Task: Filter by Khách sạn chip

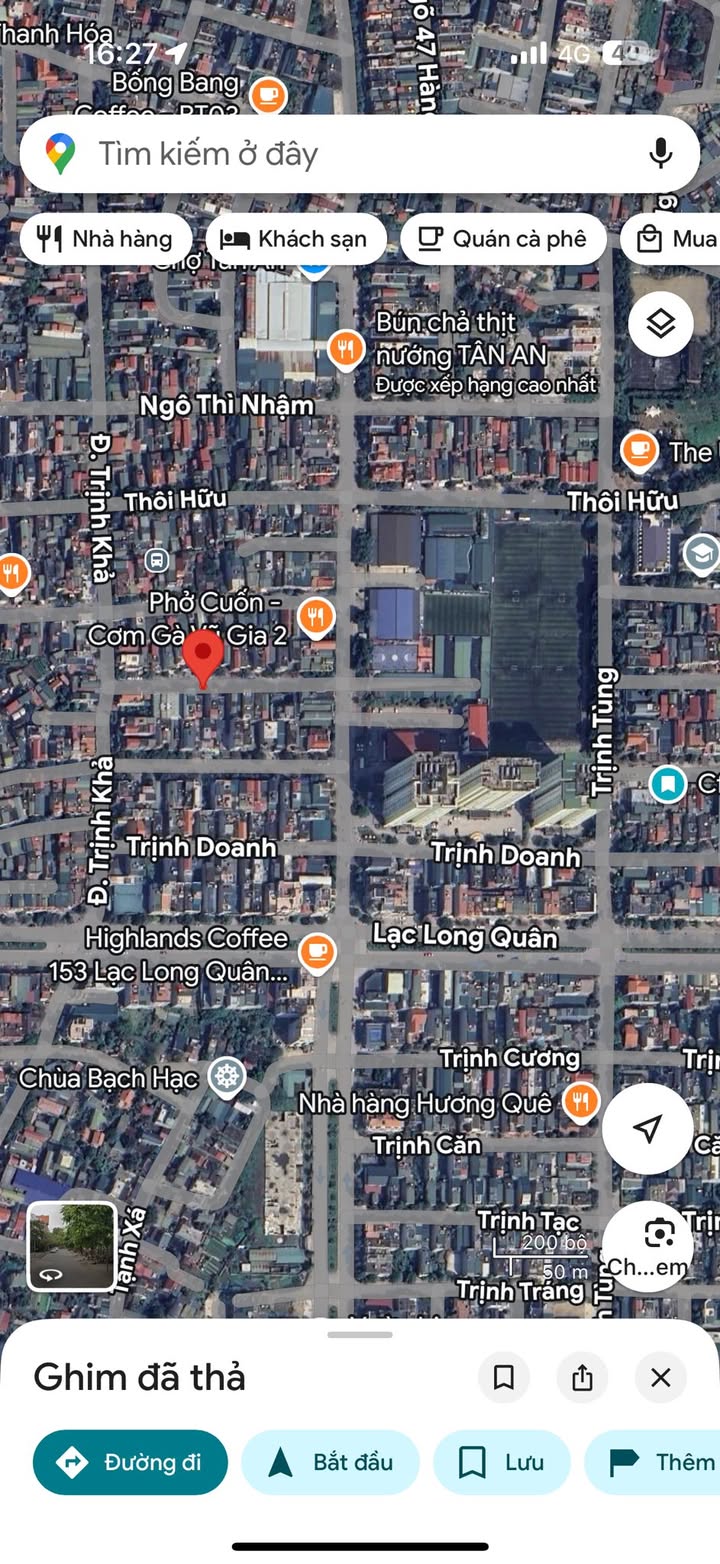Action: click(296, 239)
